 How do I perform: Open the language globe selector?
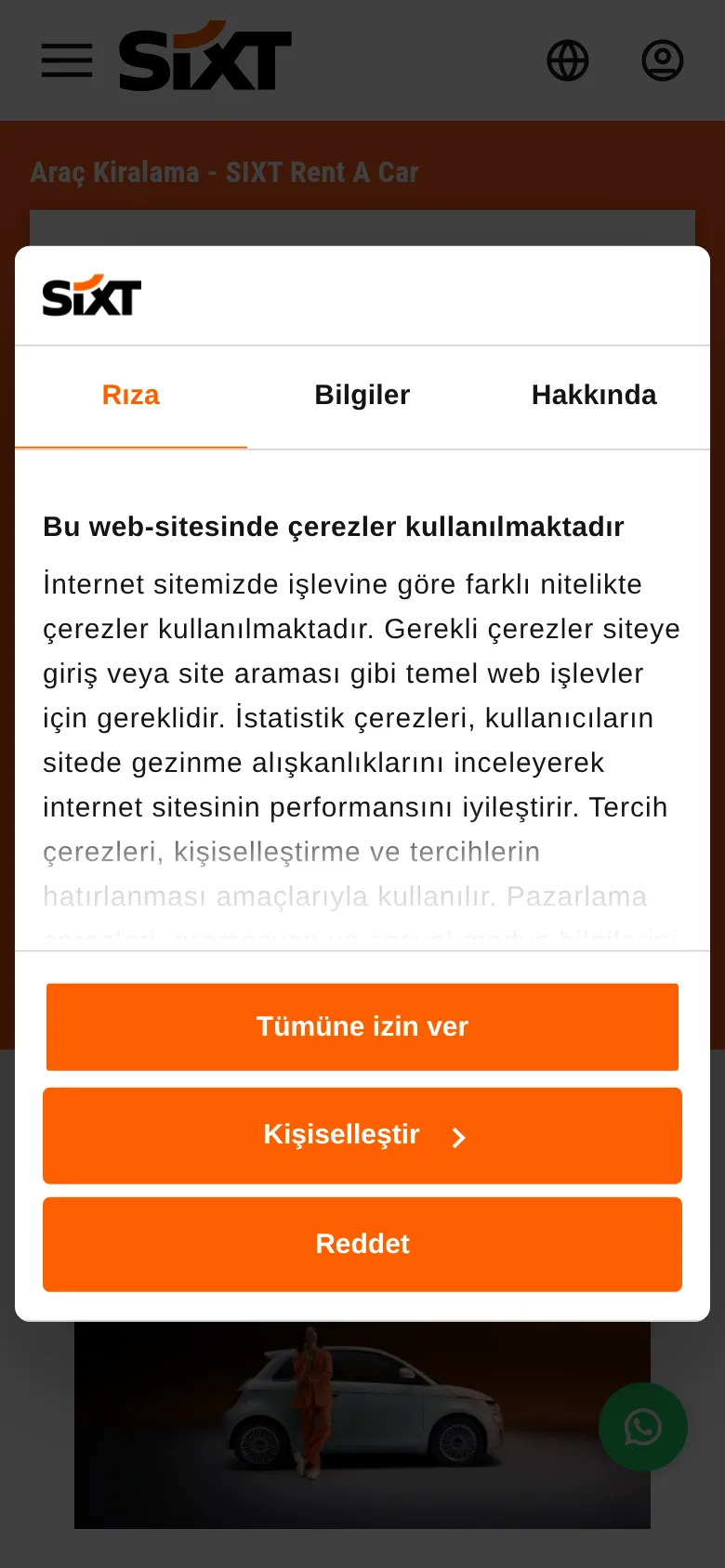click(568, 60)
